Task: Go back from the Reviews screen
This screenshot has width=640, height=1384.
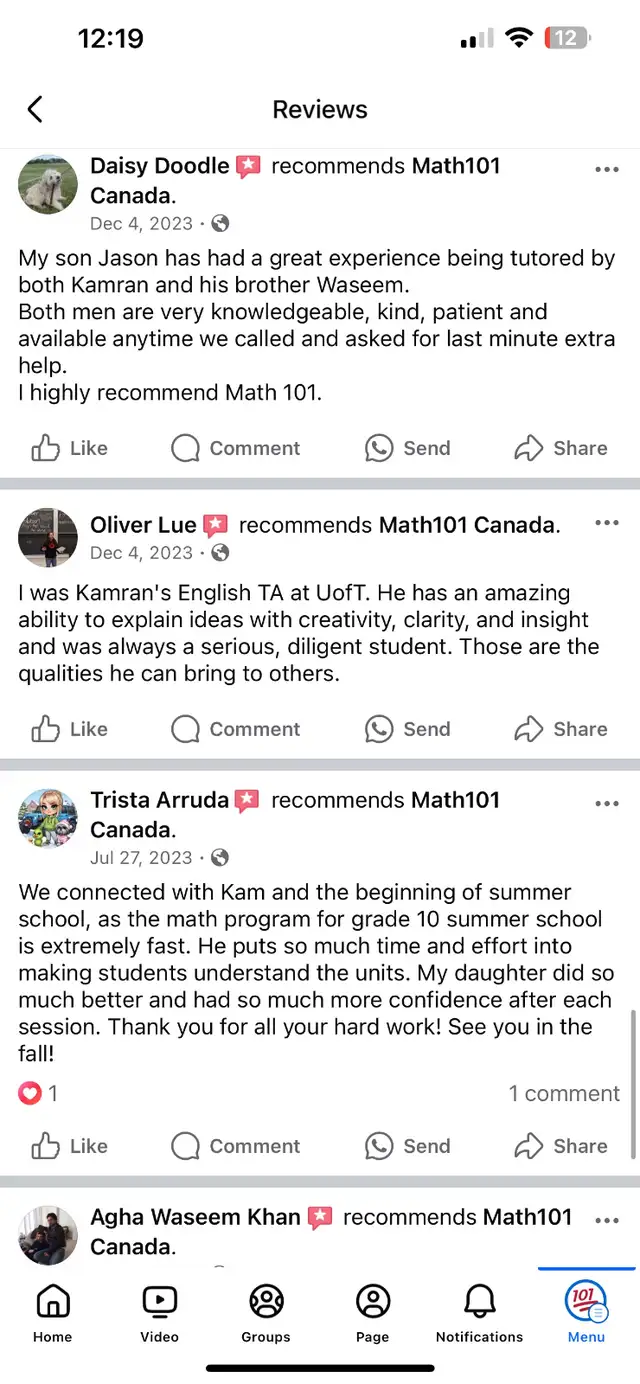Action: click(x=35, y=109)
